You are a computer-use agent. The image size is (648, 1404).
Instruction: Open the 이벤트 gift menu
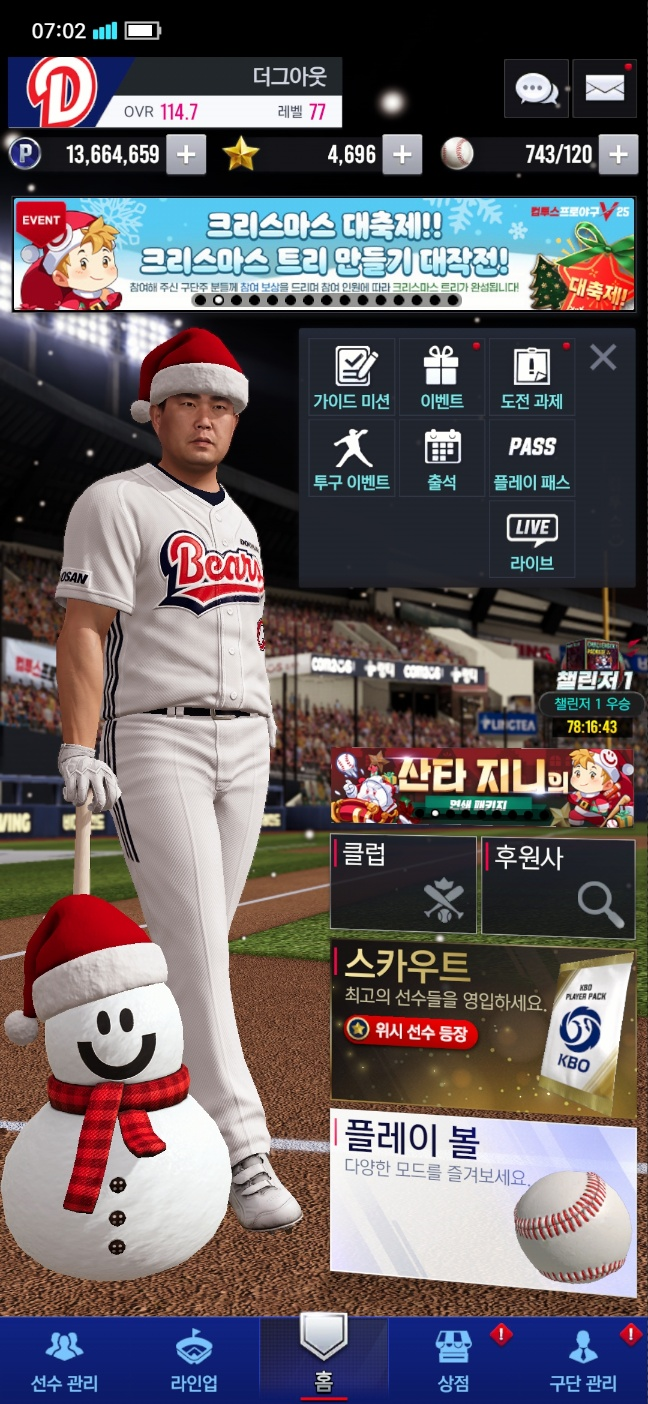point(441,377)
